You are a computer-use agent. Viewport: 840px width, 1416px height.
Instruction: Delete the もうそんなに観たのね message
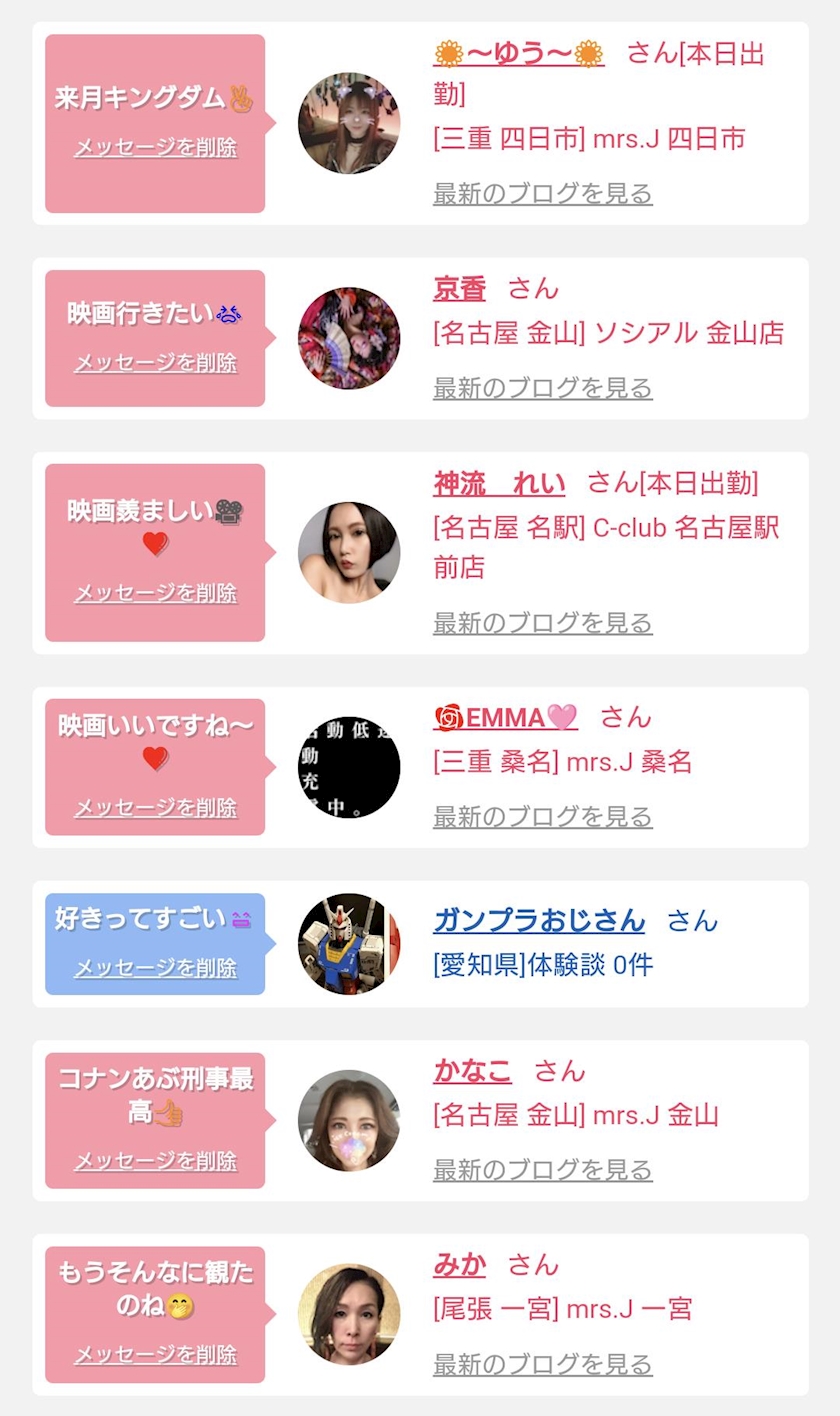click(155, 1355)
